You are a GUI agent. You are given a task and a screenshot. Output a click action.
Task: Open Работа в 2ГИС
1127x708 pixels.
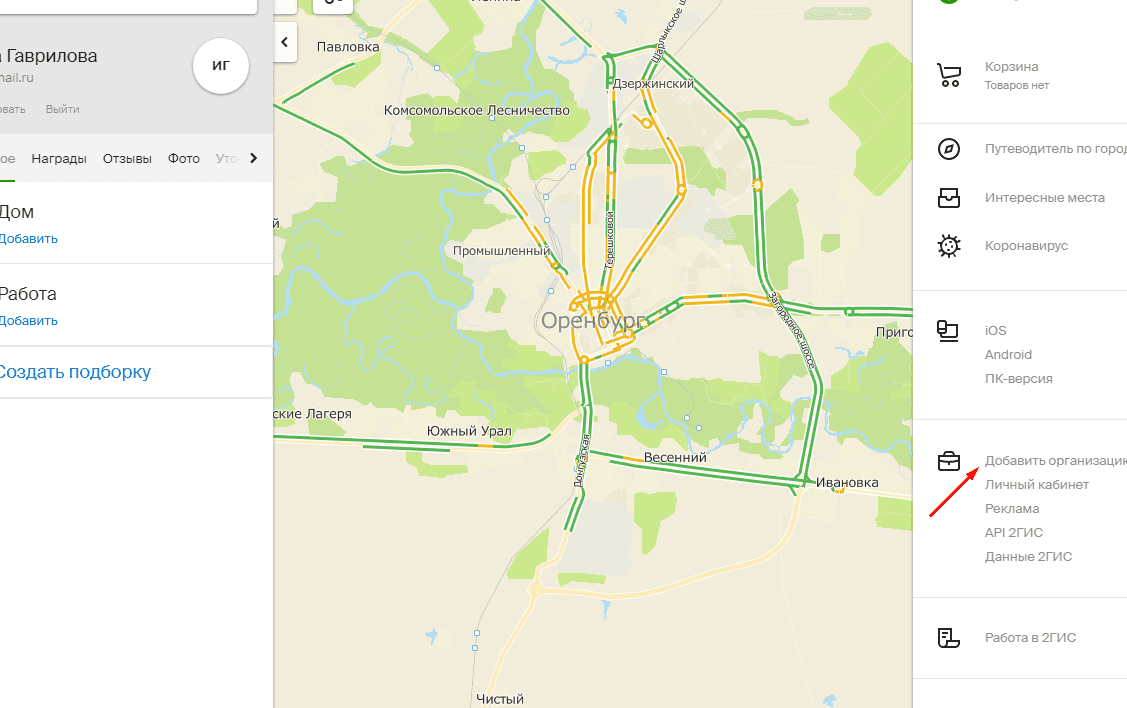(1030, 638)
